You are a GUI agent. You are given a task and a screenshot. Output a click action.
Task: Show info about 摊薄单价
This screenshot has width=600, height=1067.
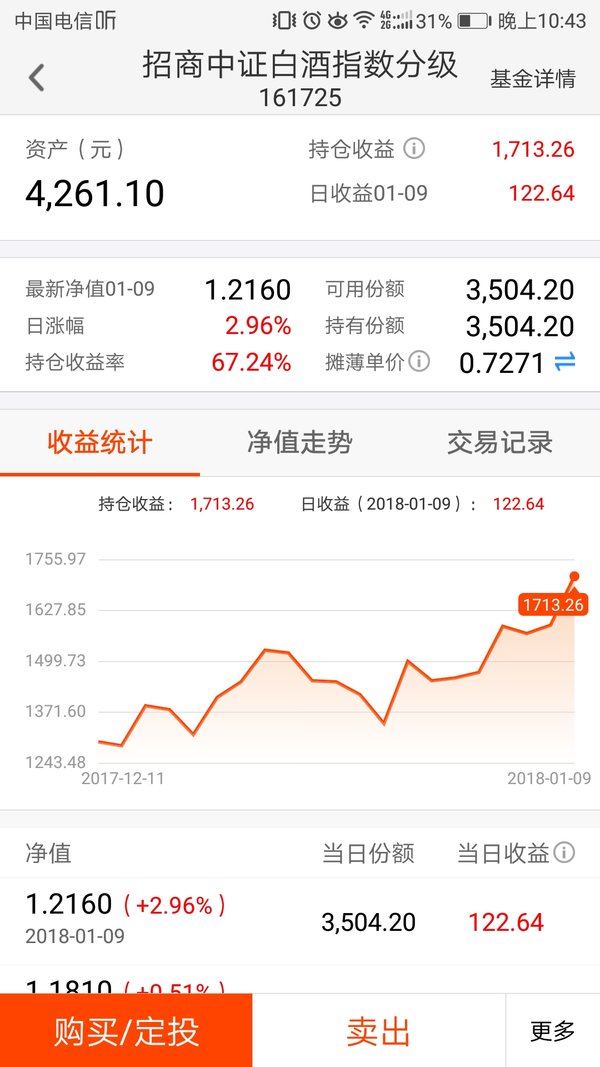coord(419,361)
